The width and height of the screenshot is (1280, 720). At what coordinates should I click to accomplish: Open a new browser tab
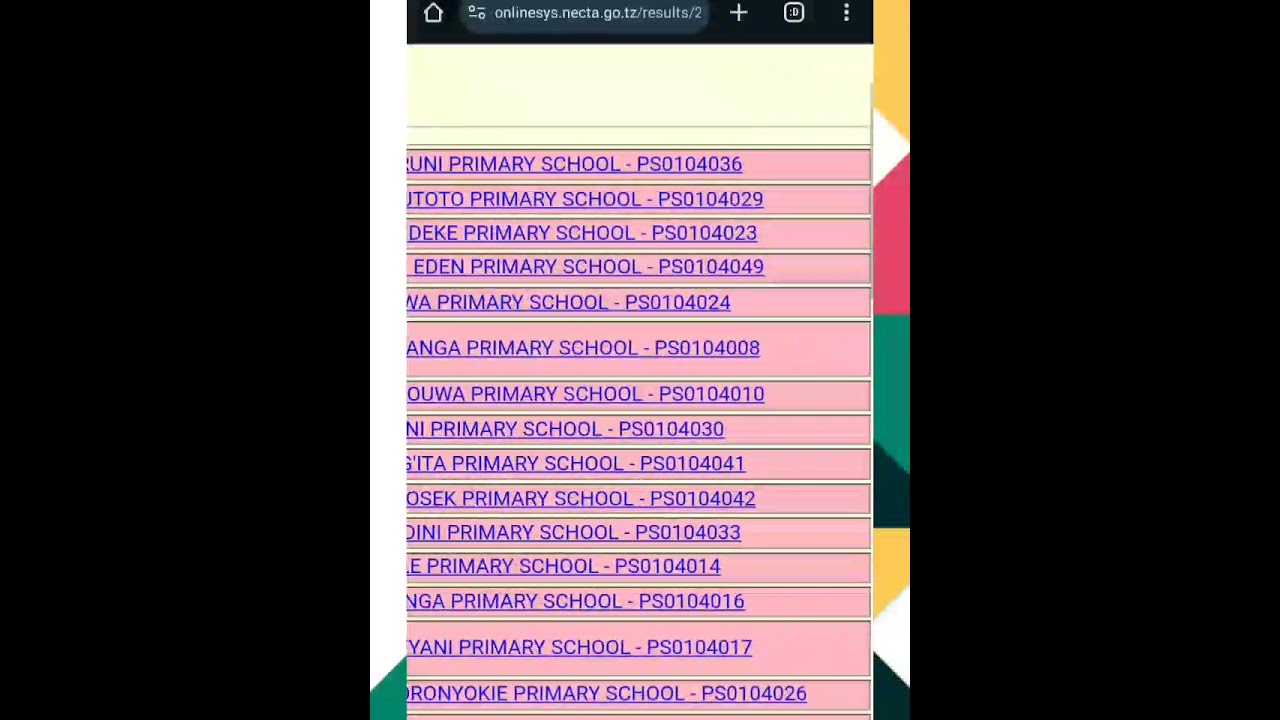(x=738, y=13)
